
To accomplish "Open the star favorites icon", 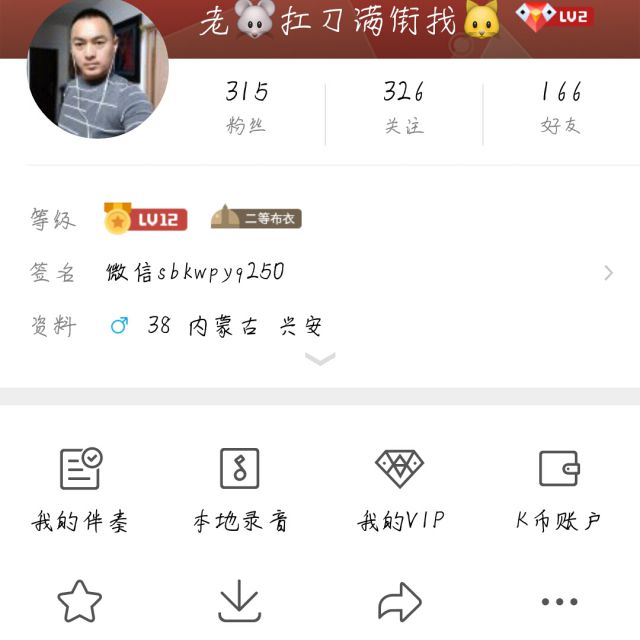I will tap(80, 601).
